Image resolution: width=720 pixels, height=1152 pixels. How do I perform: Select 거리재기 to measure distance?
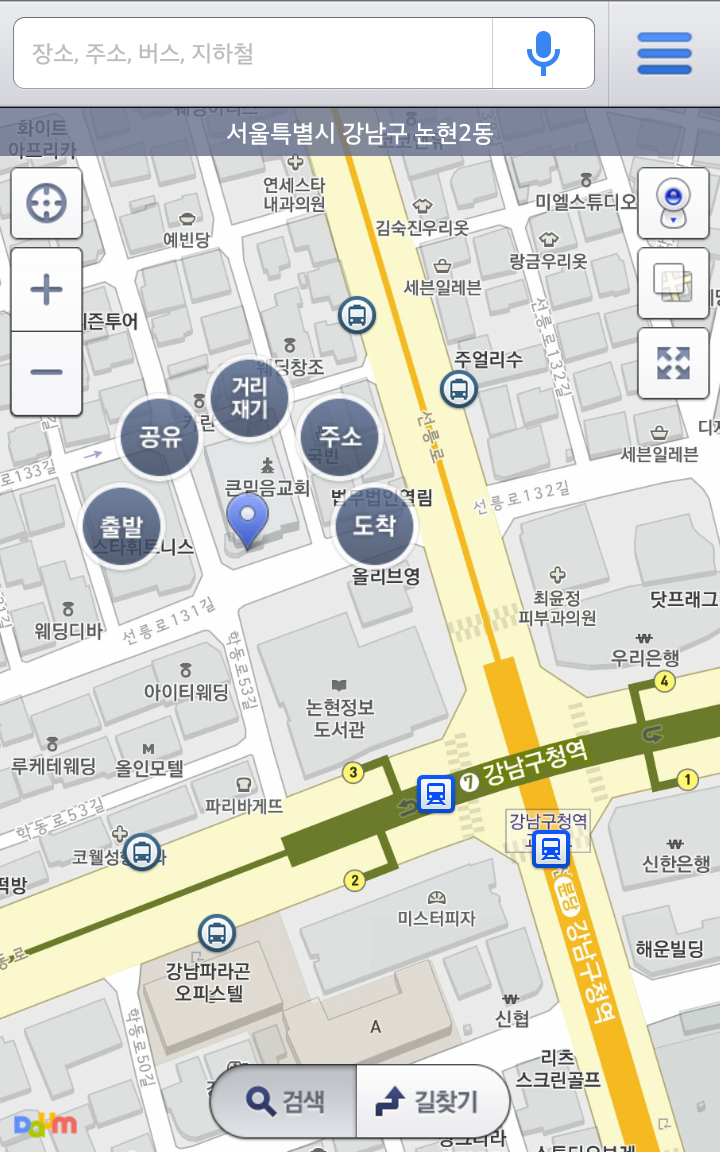tap(250, 397)
